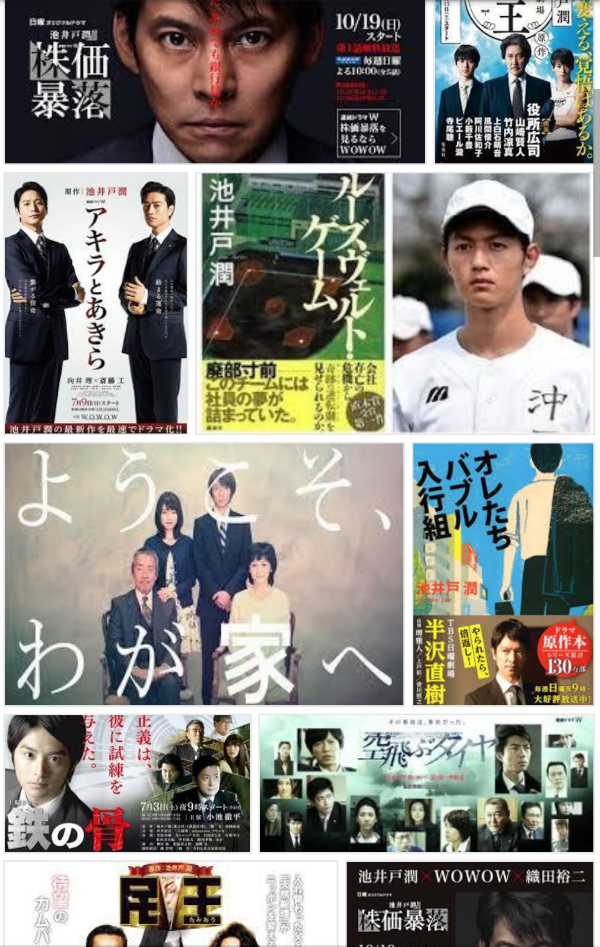The image size is (600, 947).
Task: Open the 空飛ぶタイヤ cast poster
Action: 426,783
